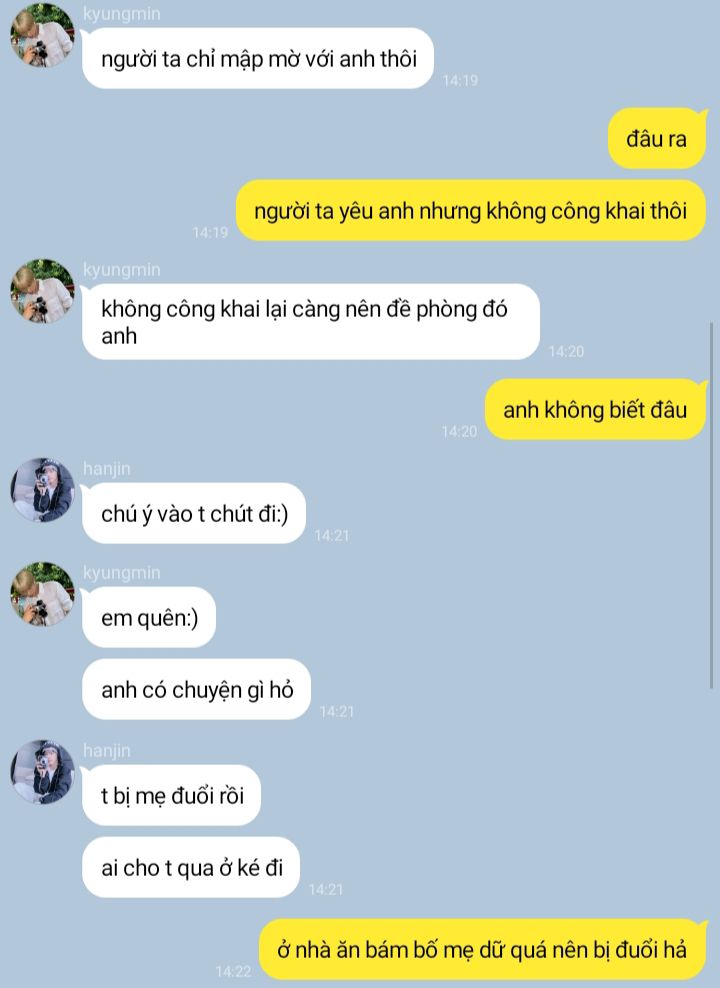Tap kyungmin's avatar next to "không công khai lại"
The image size is (720, 988).
point(42,291)
